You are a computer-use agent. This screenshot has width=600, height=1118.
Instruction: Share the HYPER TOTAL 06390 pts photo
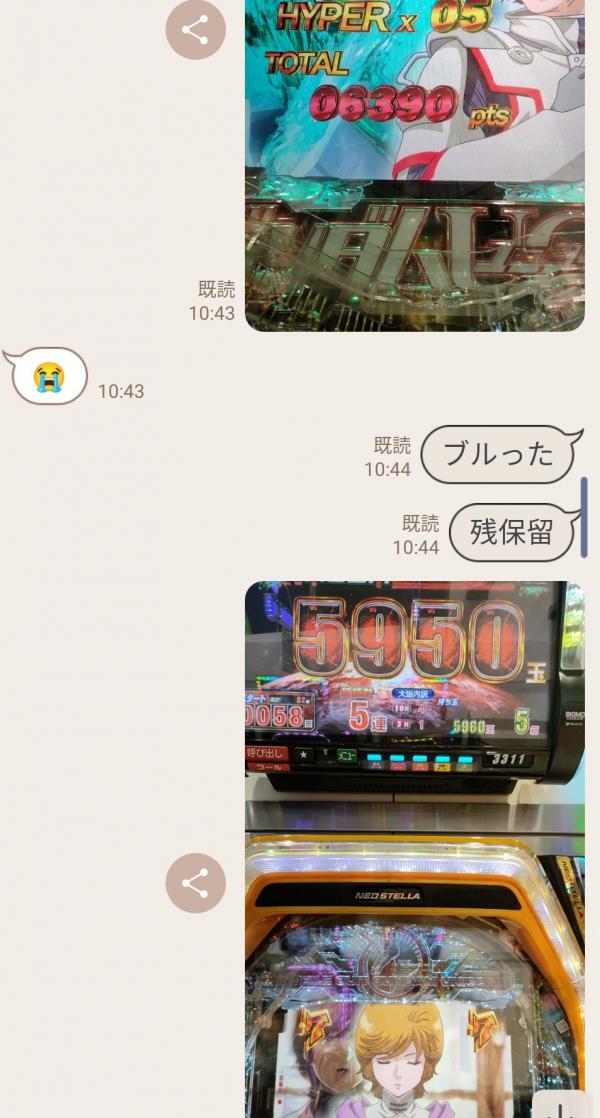[x=195, y=30]
